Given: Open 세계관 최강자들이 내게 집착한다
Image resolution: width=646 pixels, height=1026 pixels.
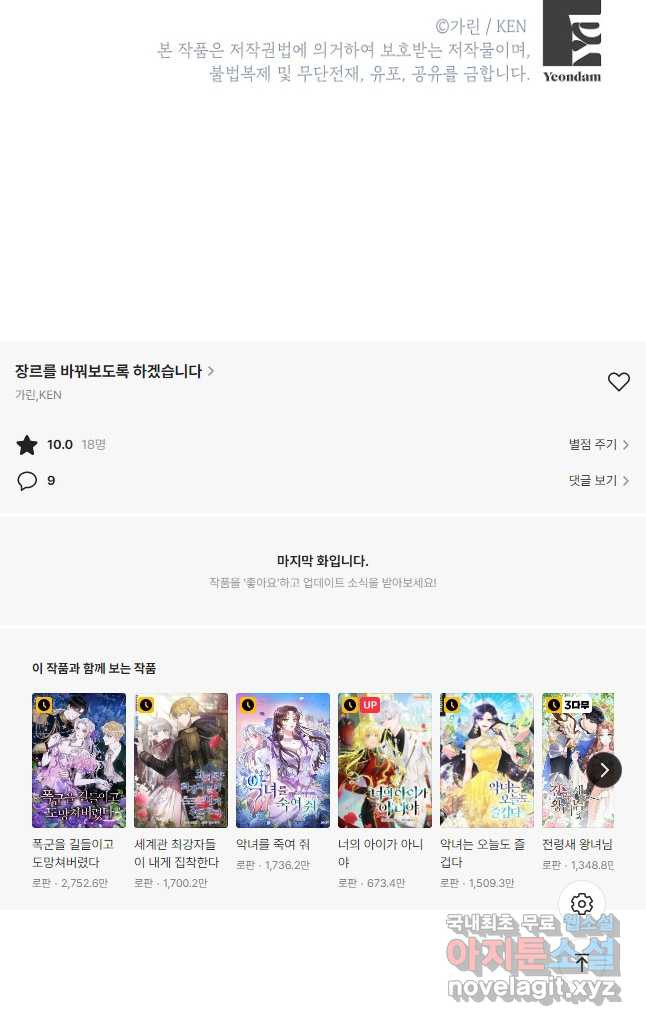Looking at the screenshot, I should tap(181, 759).
